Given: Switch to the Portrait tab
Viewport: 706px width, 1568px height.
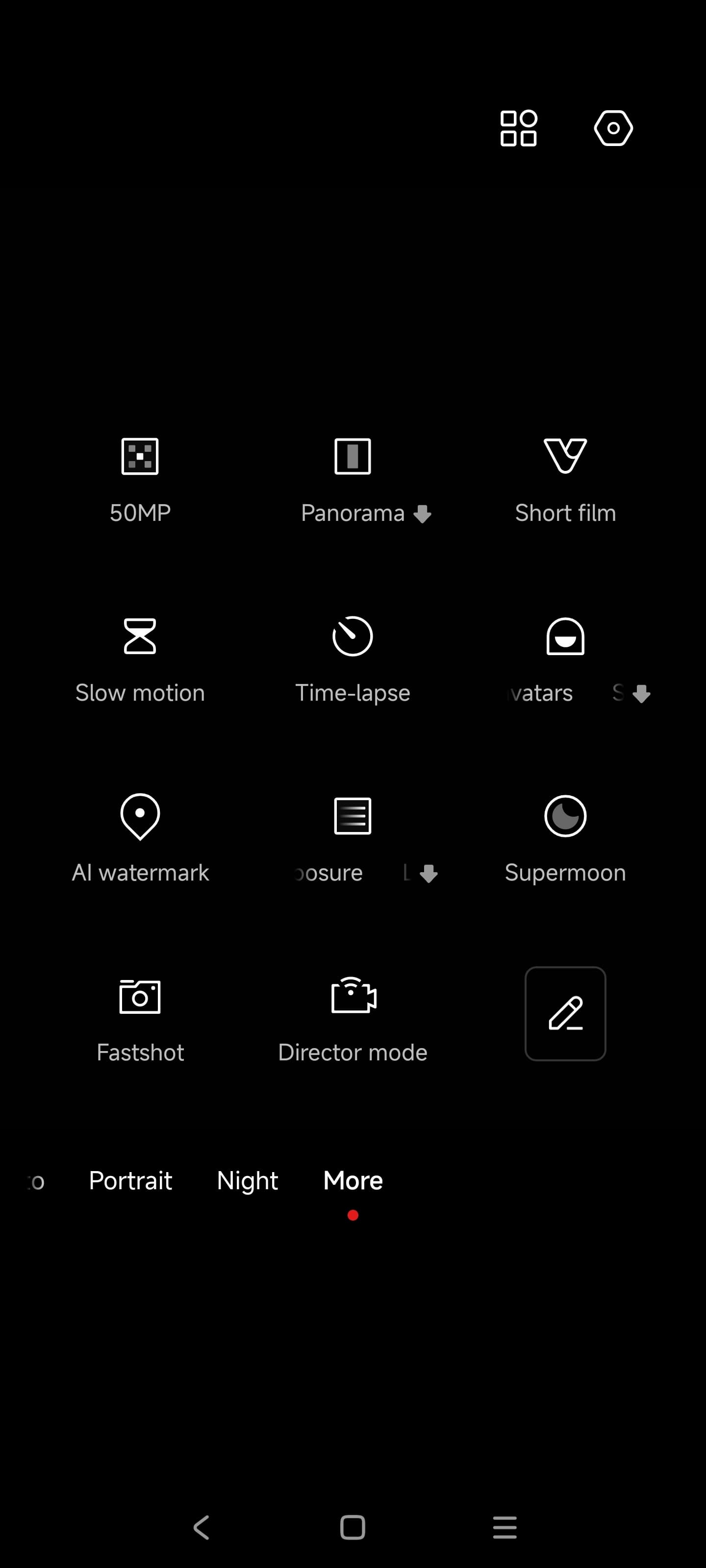Looking at the screenshot, I should coord(130,1180).
